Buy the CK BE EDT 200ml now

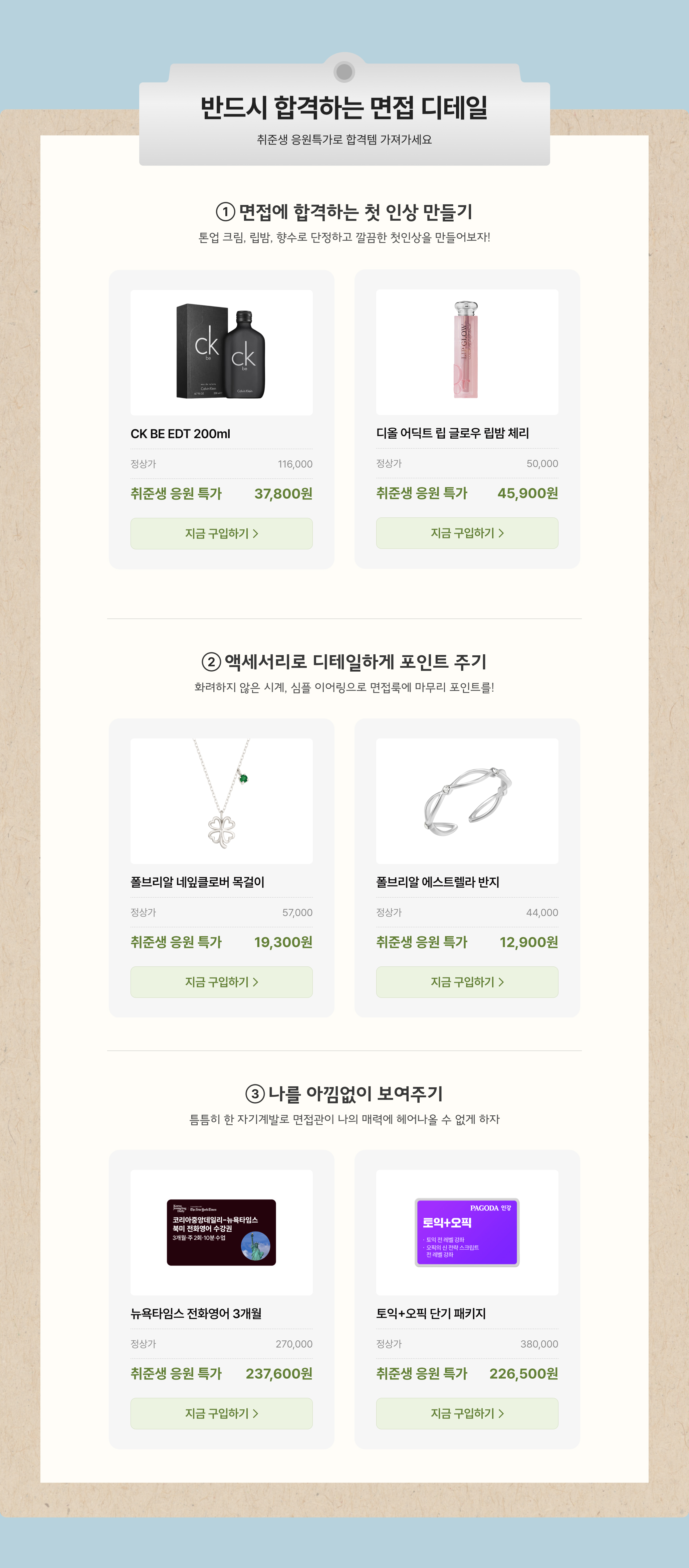click(221, 533)
